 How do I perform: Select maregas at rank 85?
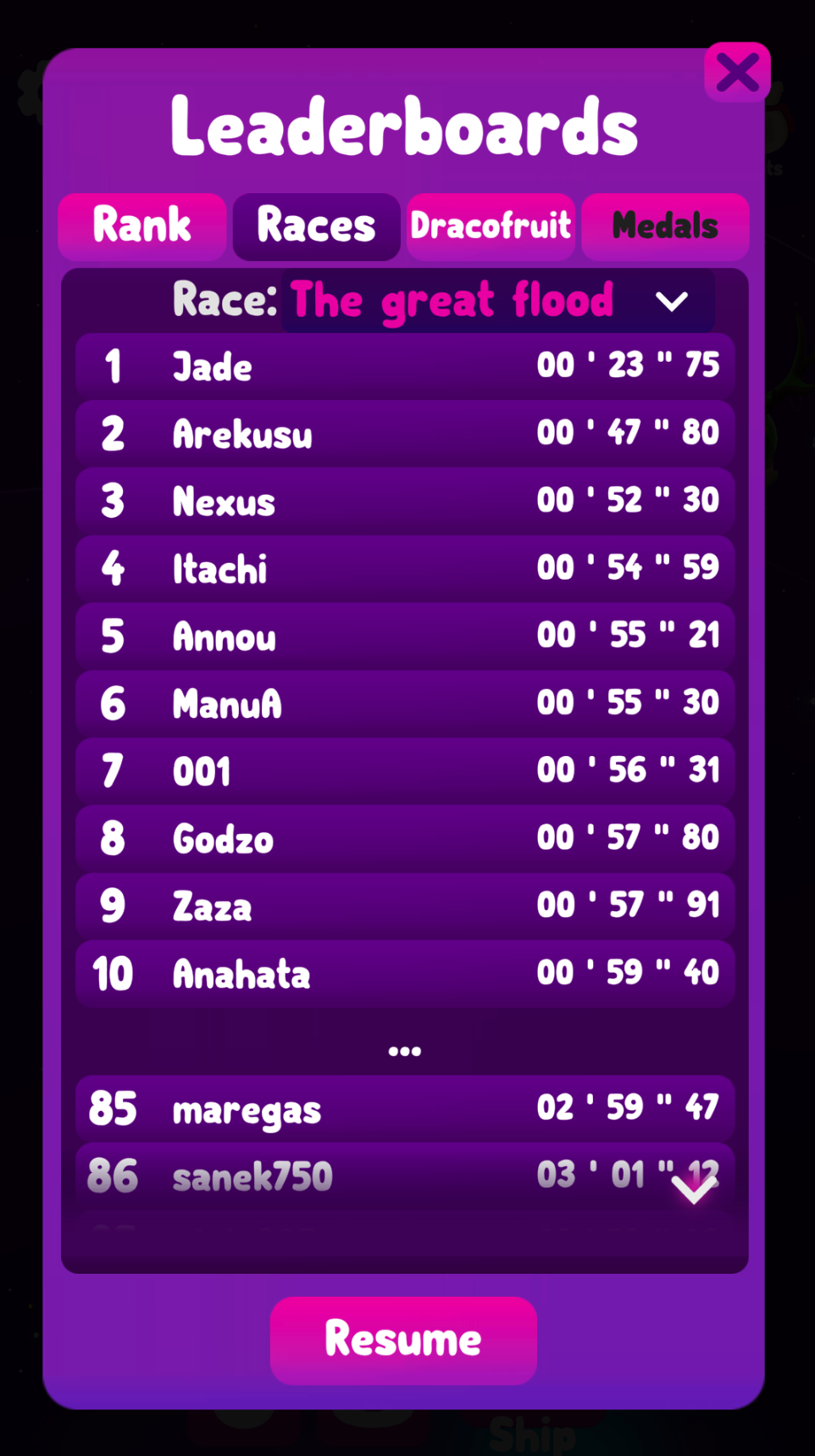(x=404, y=1107)
